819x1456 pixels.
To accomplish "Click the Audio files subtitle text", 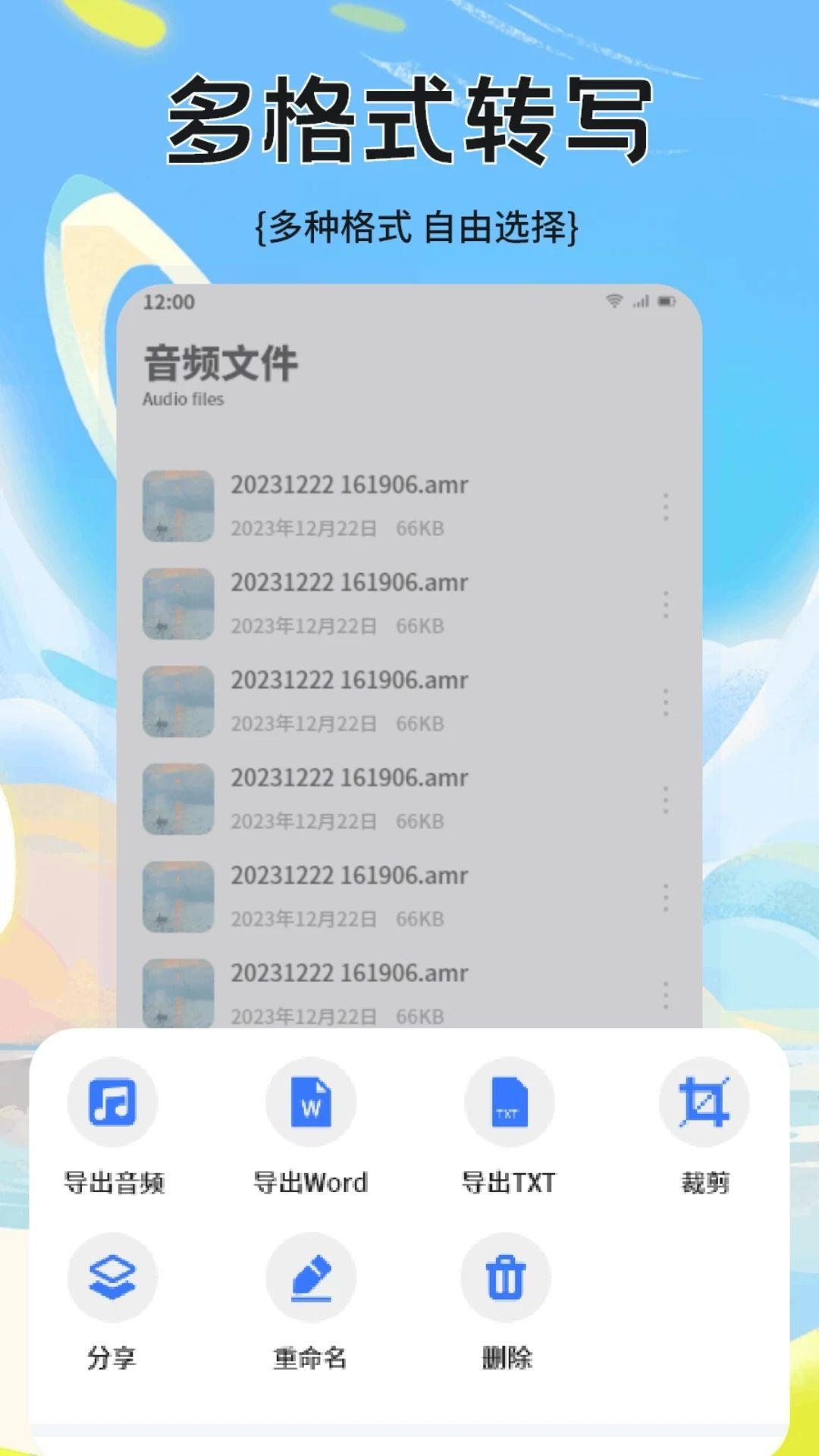I will click(x=182, y=400).
